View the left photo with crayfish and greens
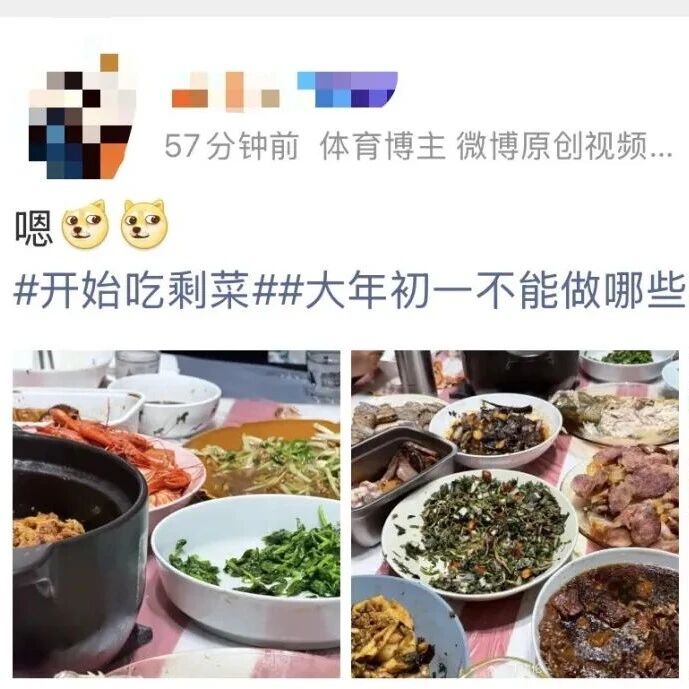Viewport: 689px width, 689px height. (176, 513)
